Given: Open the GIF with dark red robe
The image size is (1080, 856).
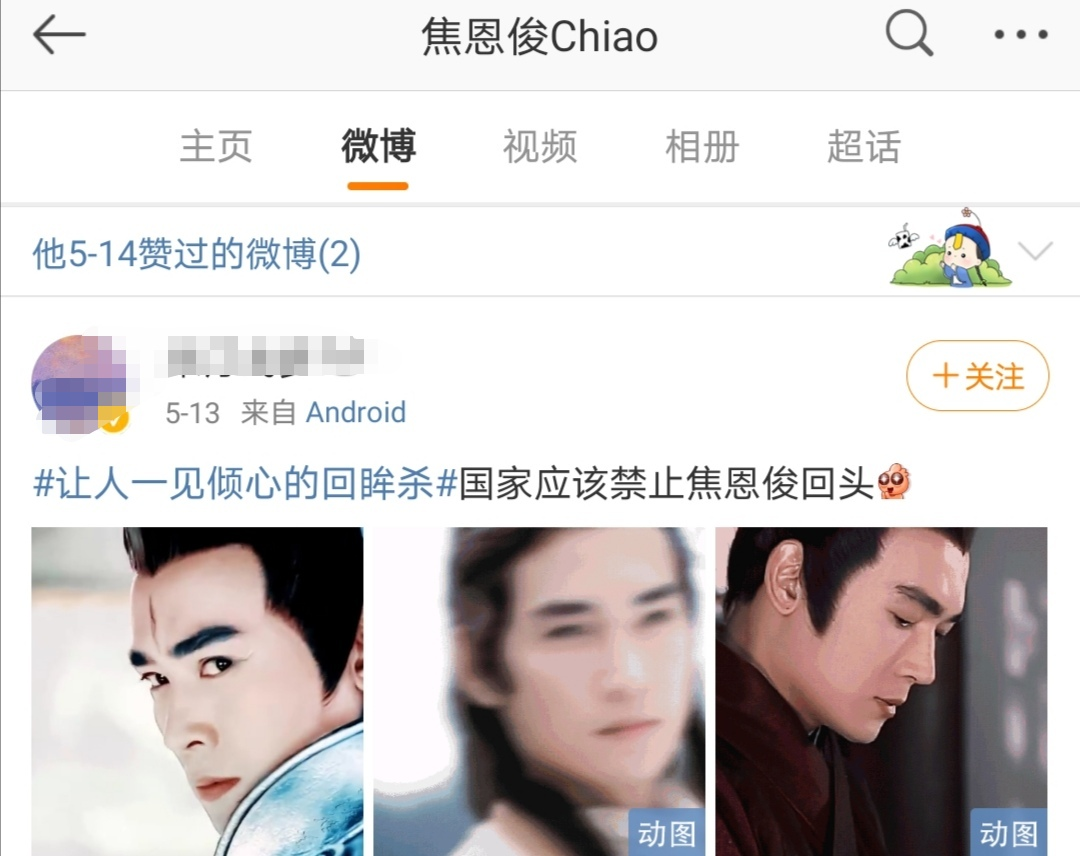Looking at the screenshot, I should click(x=881, y=690).
